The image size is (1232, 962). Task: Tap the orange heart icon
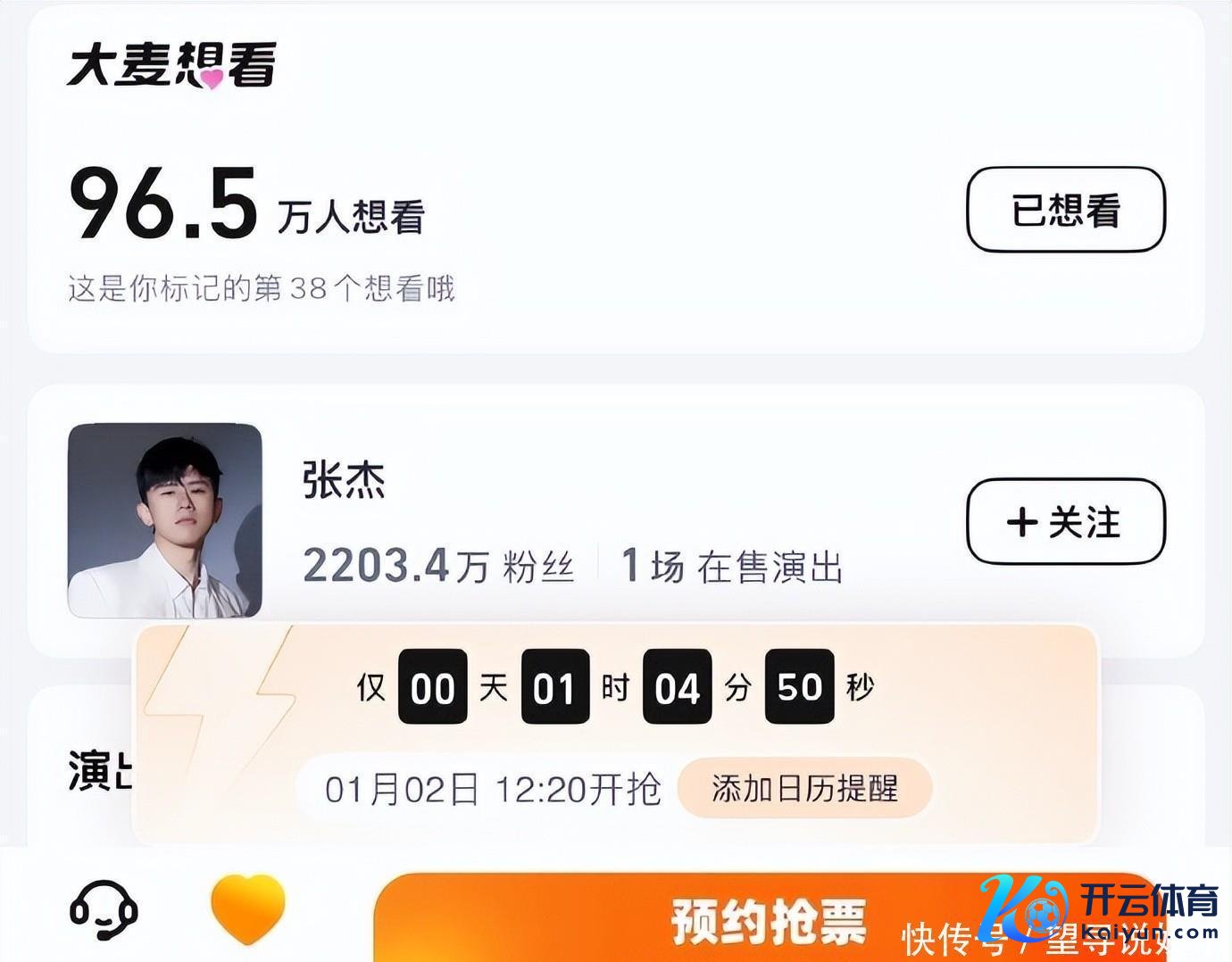pyautogui.click(x=247, y=908)
